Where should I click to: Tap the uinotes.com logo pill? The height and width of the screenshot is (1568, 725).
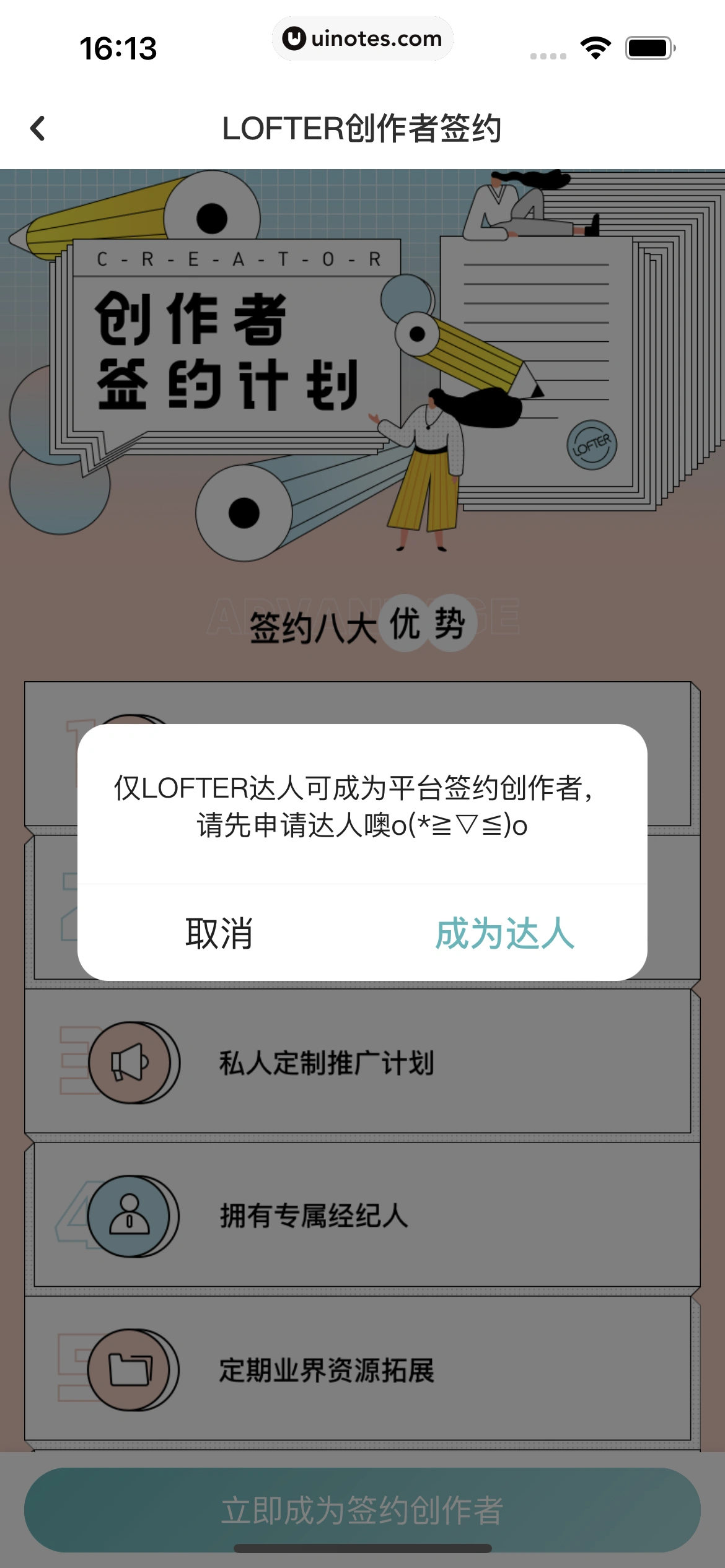(362, 38)
